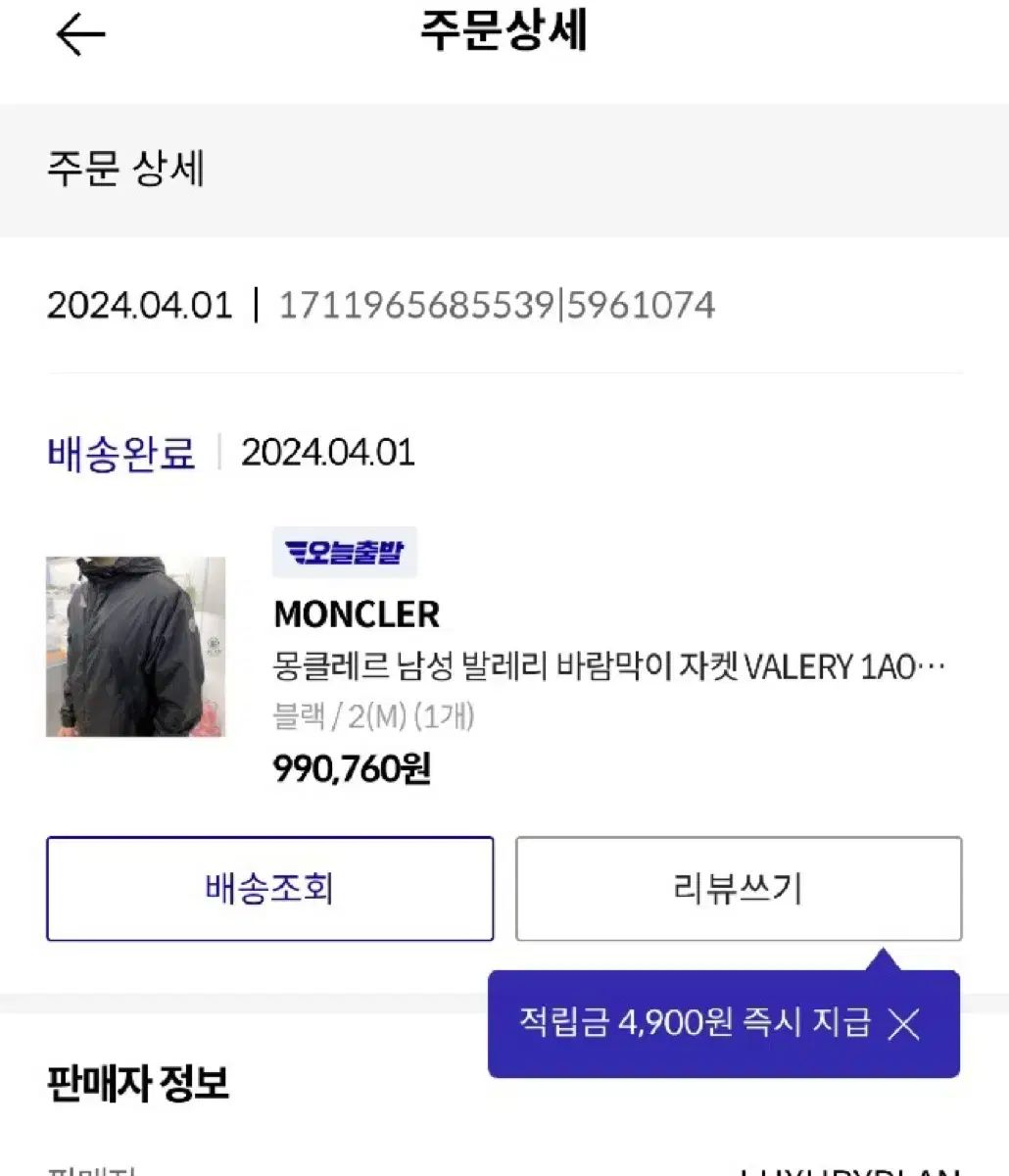Open the 몽클레르 남성 발레리 바람막이 자켓 product
The image size is (1009, 1176).
coord(608,667)
